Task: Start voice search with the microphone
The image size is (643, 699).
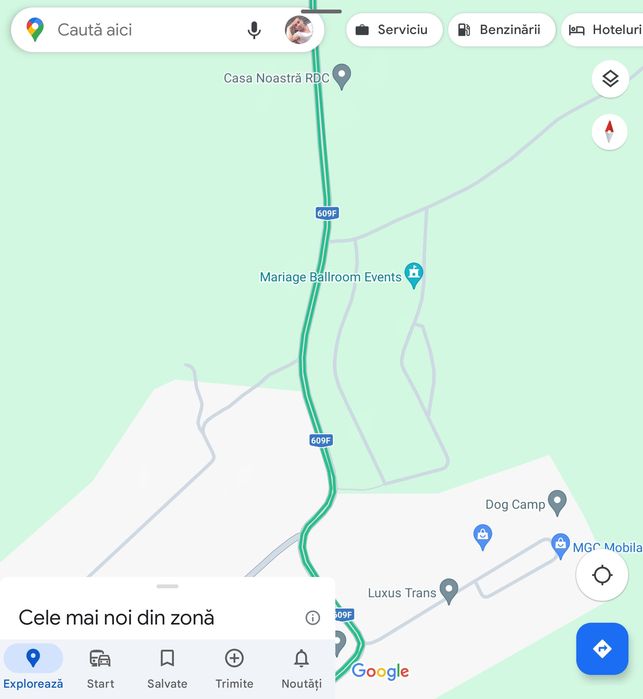Action: point(254,30)
